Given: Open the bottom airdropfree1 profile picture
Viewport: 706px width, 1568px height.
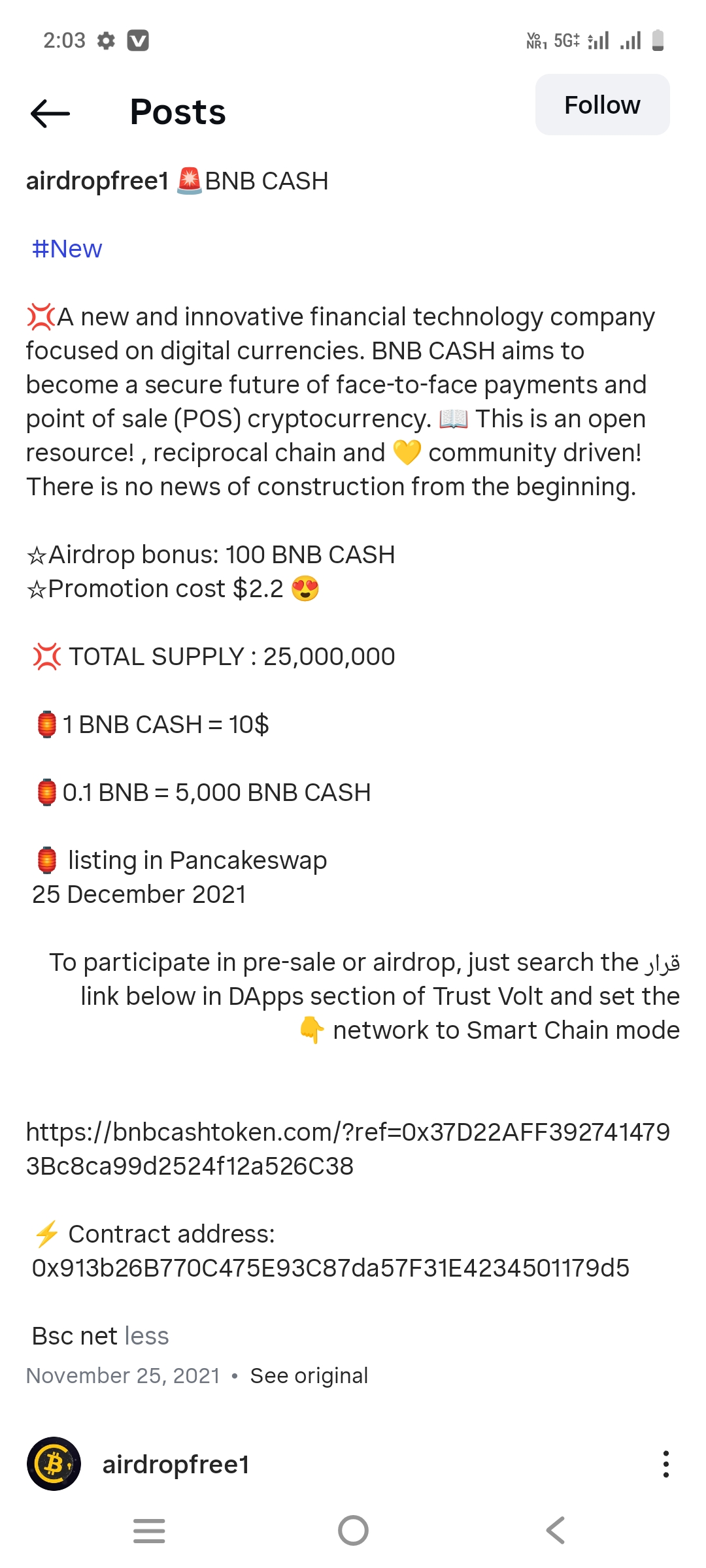Looking at the screenshot, I should 54,1464.
